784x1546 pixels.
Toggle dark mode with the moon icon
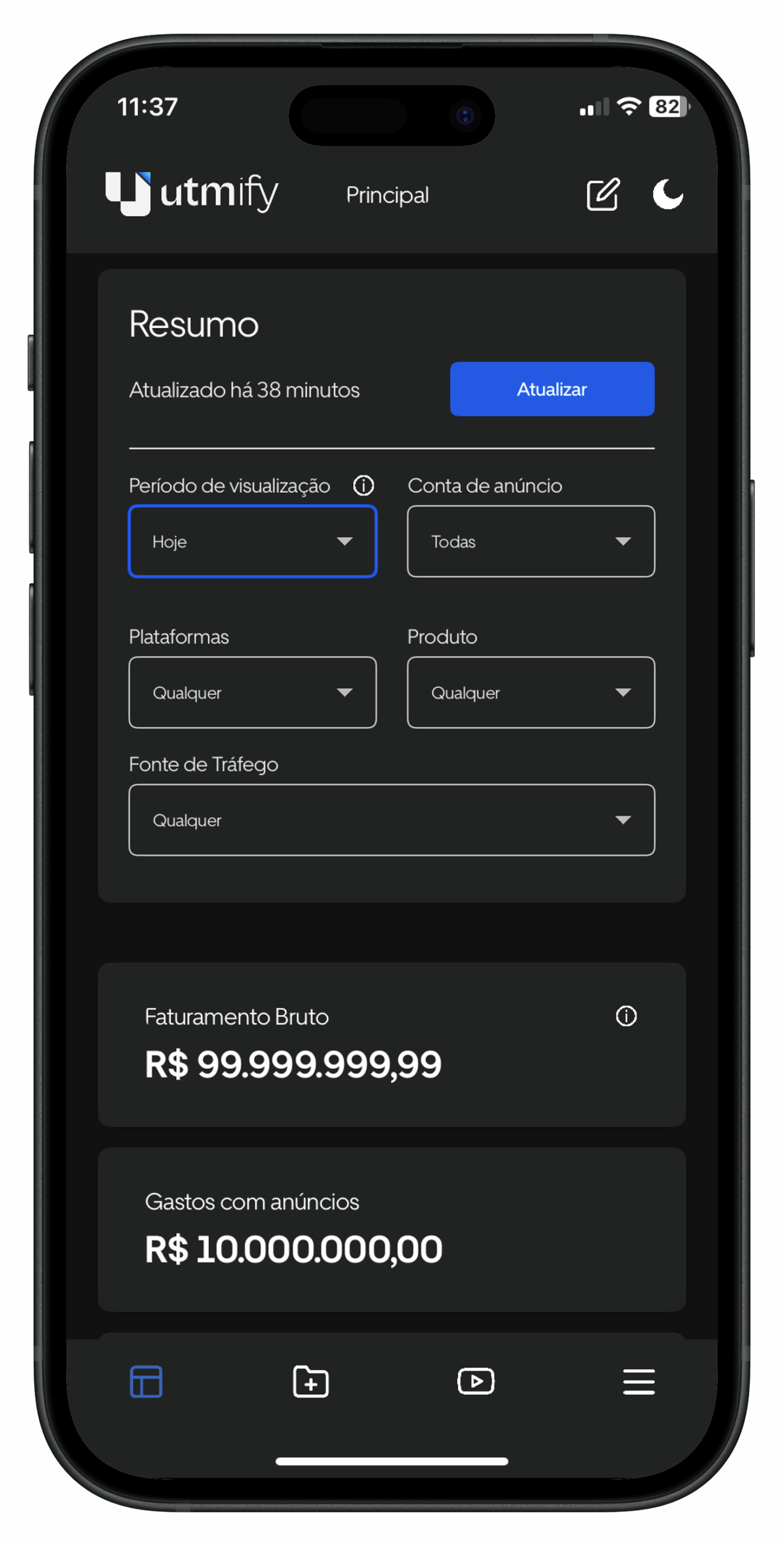pos(668,194)
